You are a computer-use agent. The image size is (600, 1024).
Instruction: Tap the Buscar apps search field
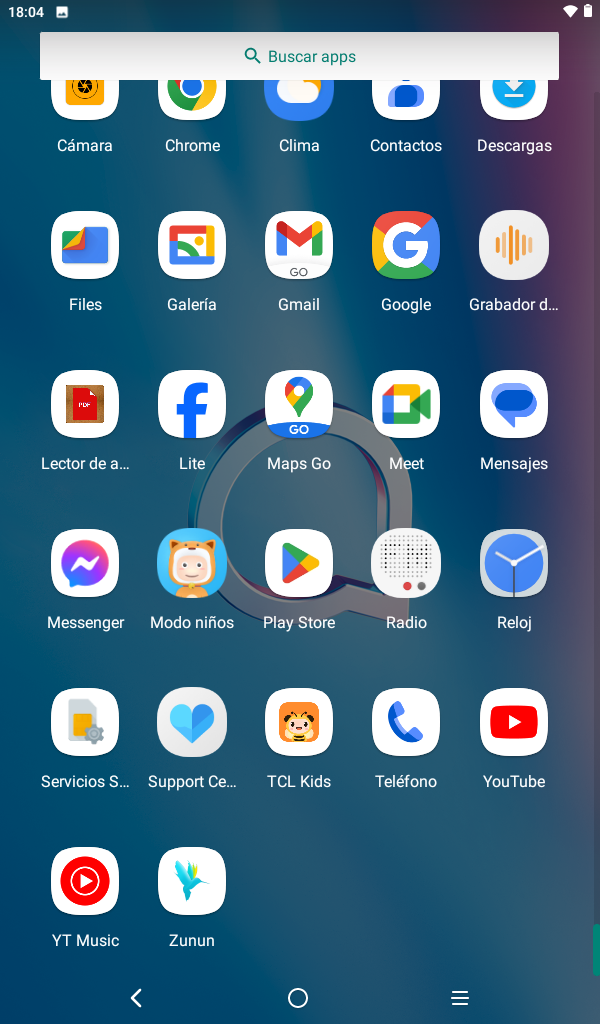(x=299, y=56)
